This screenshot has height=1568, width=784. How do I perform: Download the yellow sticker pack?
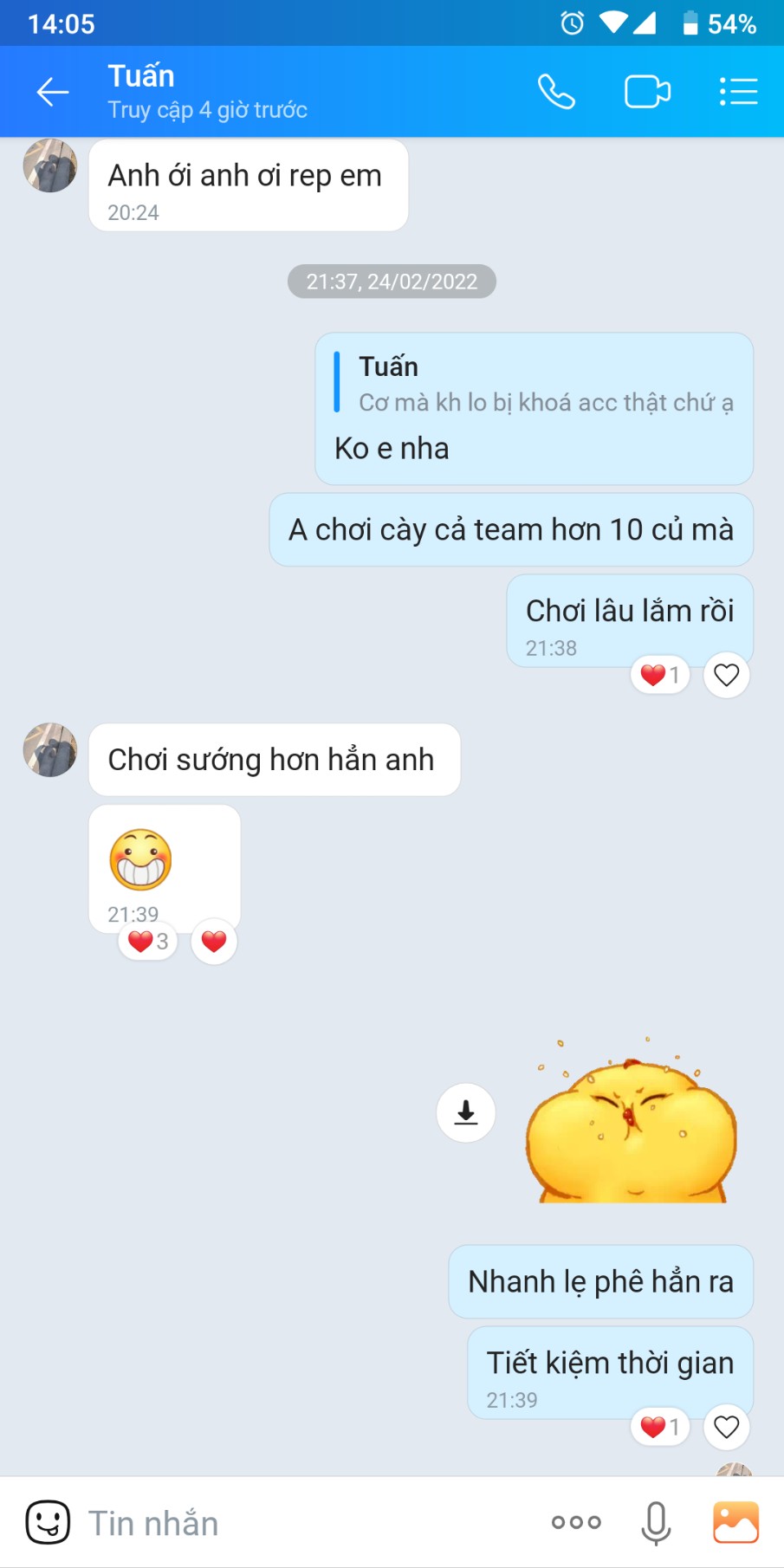pos(466,1112)
